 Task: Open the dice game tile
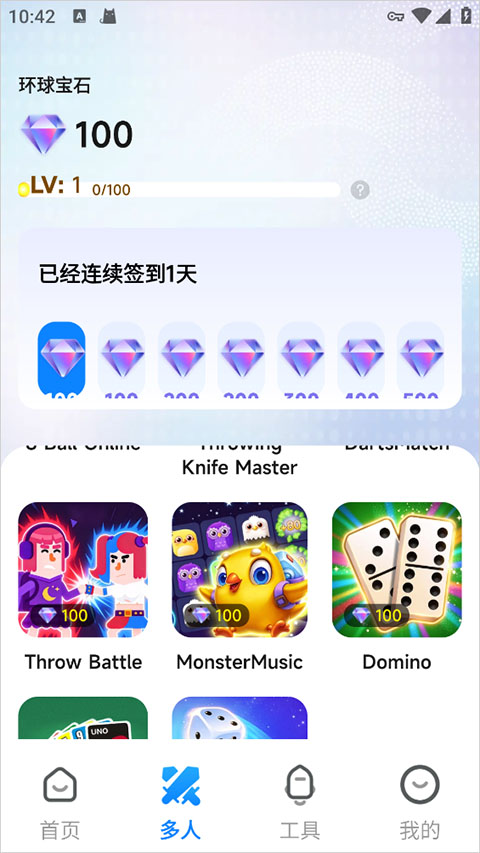239,718
